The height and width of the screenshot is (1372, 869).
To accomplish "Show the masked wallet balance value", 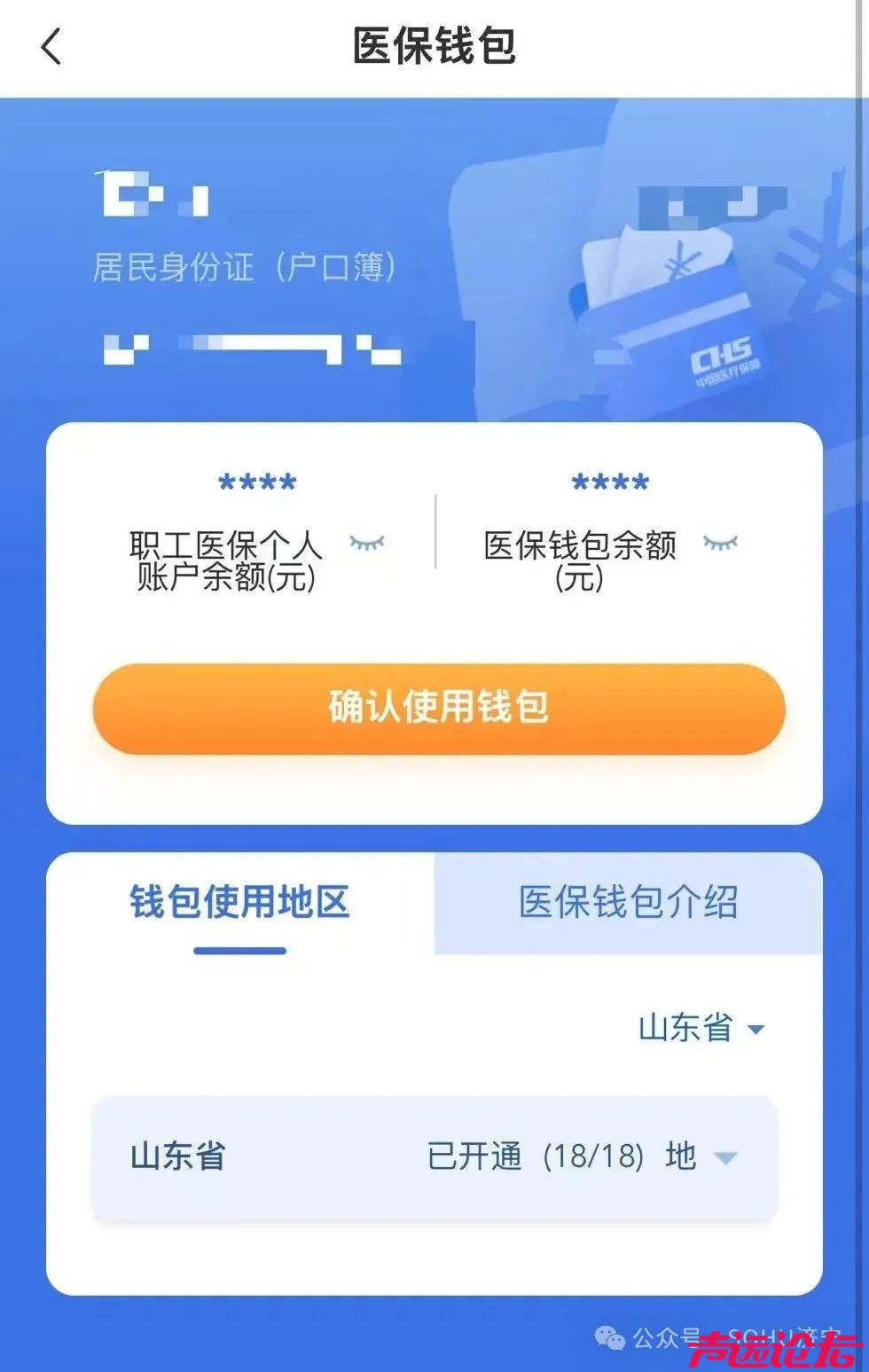I will 608,482.
